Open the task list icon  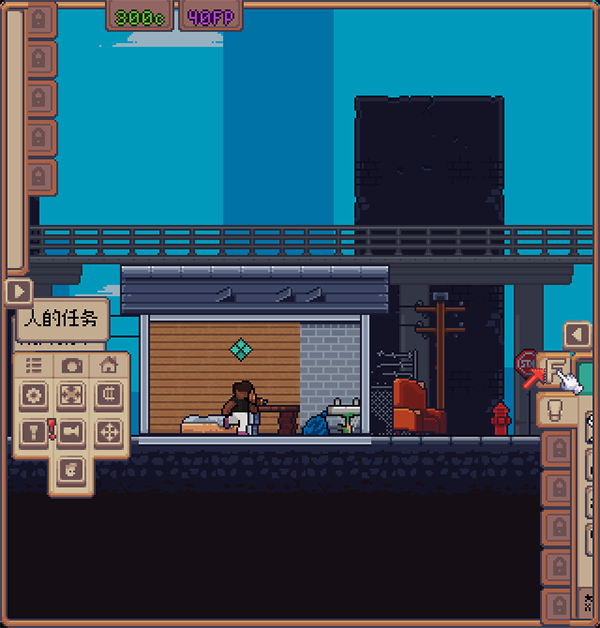(x=34, y=365)
